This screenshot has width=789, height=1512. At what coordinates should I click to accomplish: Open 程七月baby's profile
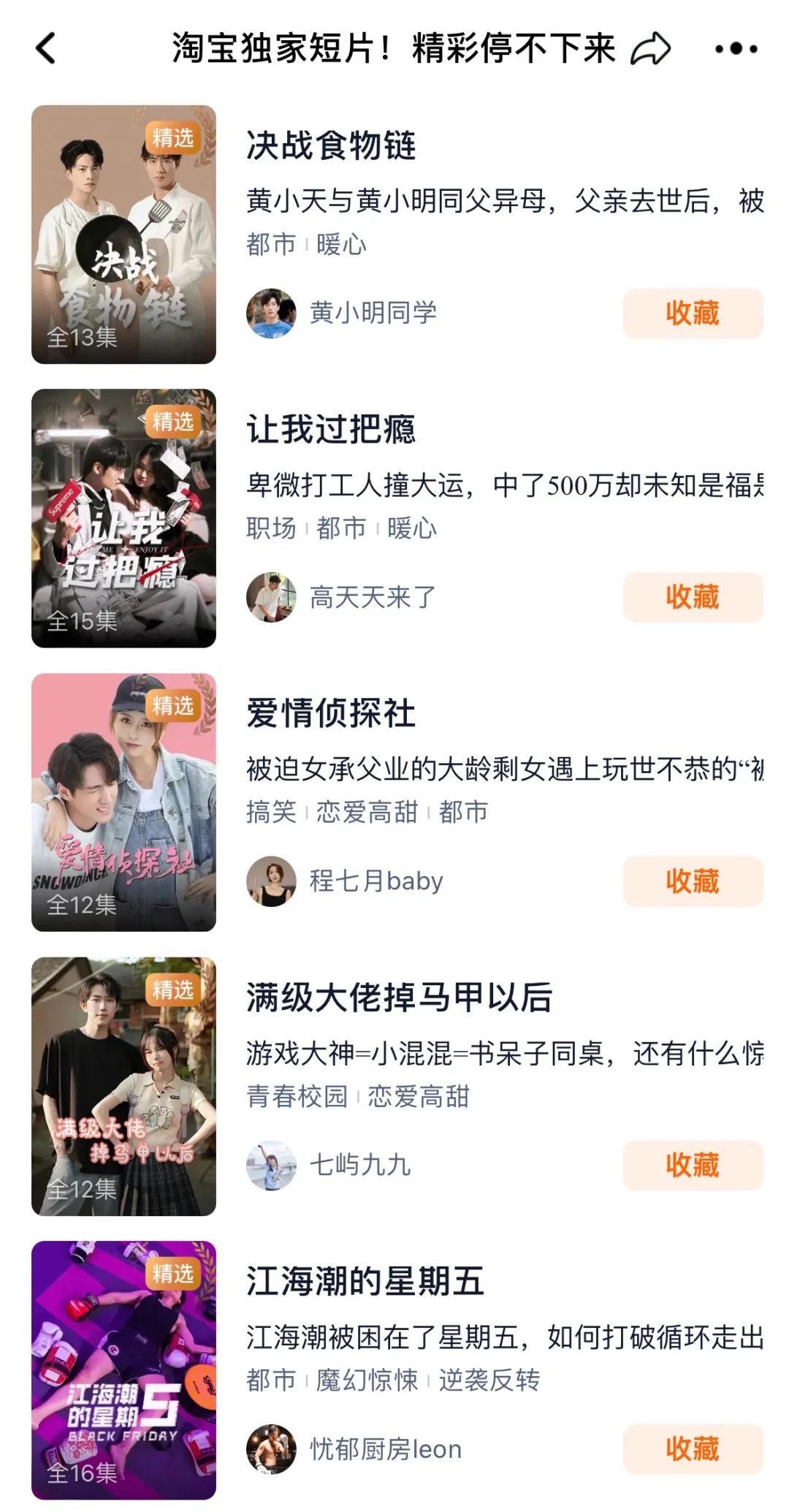pyautogui.click(x=345, y=881)
